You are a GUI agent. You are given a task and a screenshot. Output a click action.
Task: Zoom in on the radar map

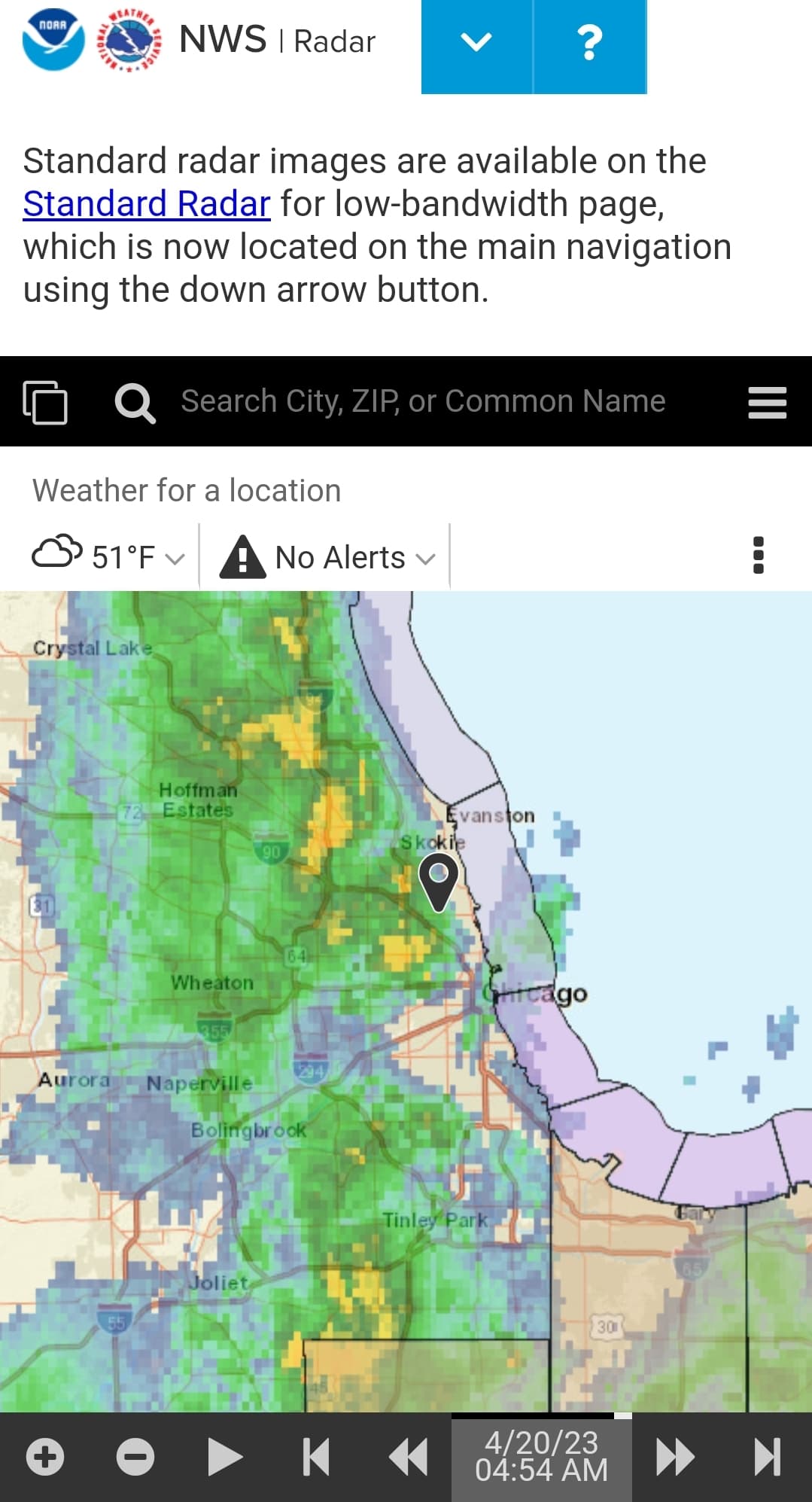[45, 1457]
